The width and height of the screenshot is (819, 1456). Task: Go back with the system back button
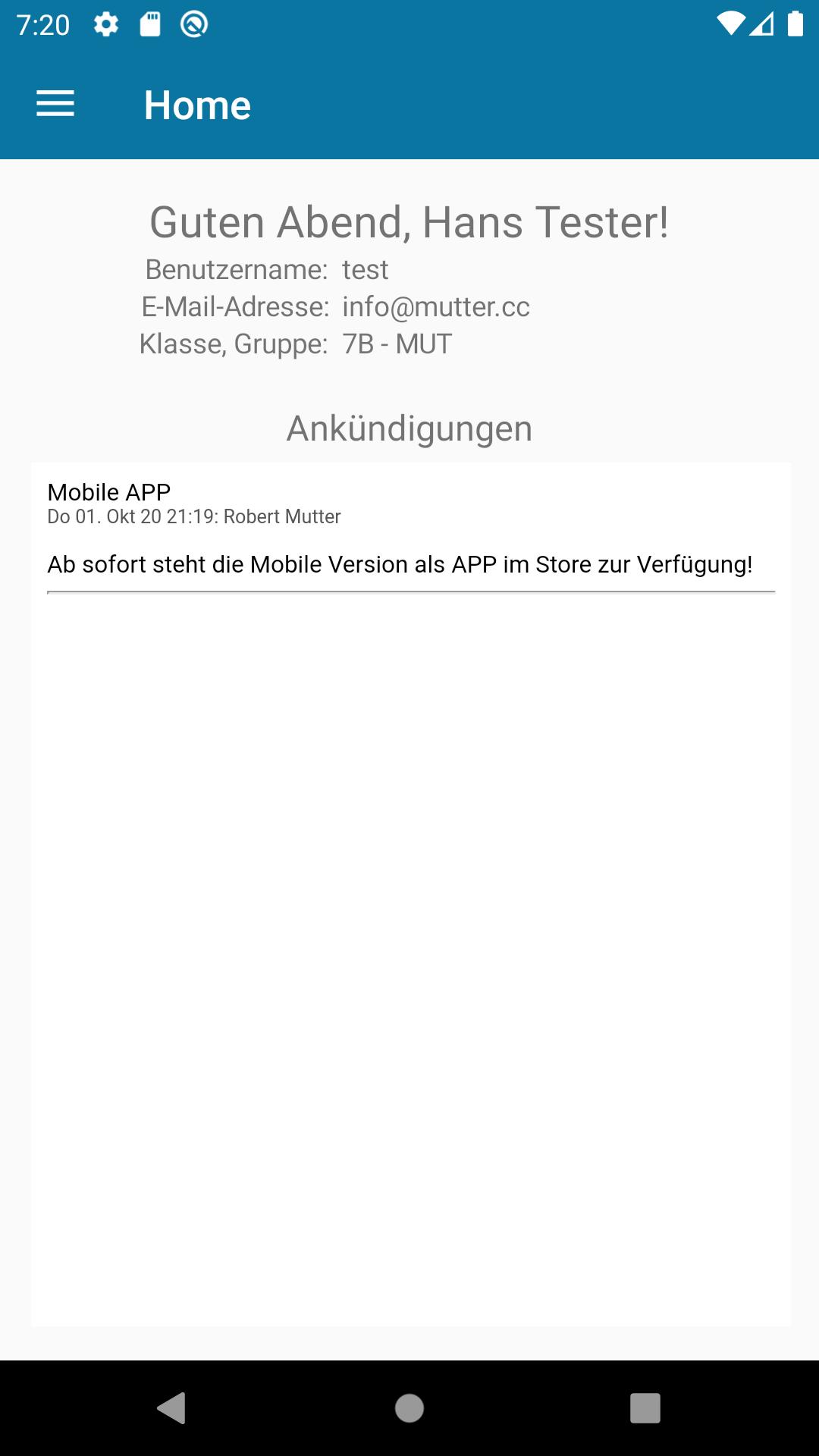(172, 1408)
